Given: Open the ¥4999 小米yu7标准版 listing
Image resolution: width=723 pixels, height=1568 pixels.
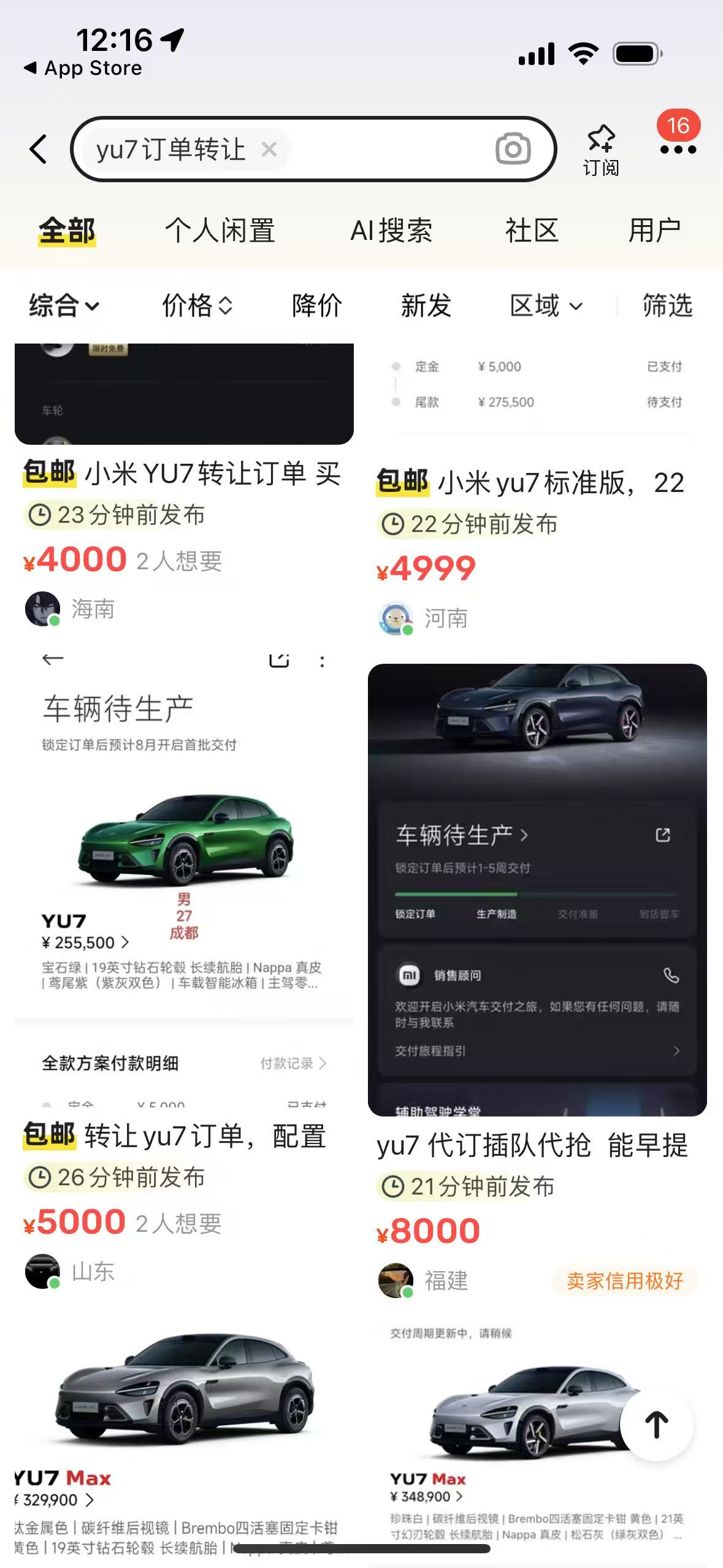Looking at the screenshot, I should pyautogui.click(x=530, y=483).
